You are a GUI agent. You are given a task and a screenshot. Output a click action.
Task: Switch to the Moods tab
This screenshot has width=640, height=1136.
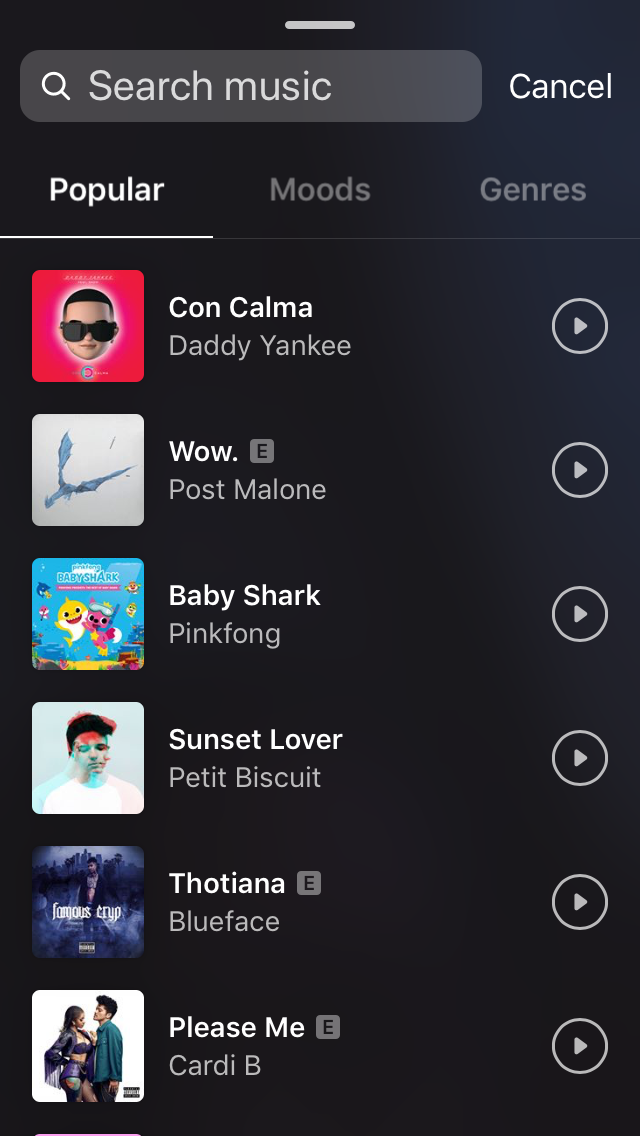click(320, 190)
